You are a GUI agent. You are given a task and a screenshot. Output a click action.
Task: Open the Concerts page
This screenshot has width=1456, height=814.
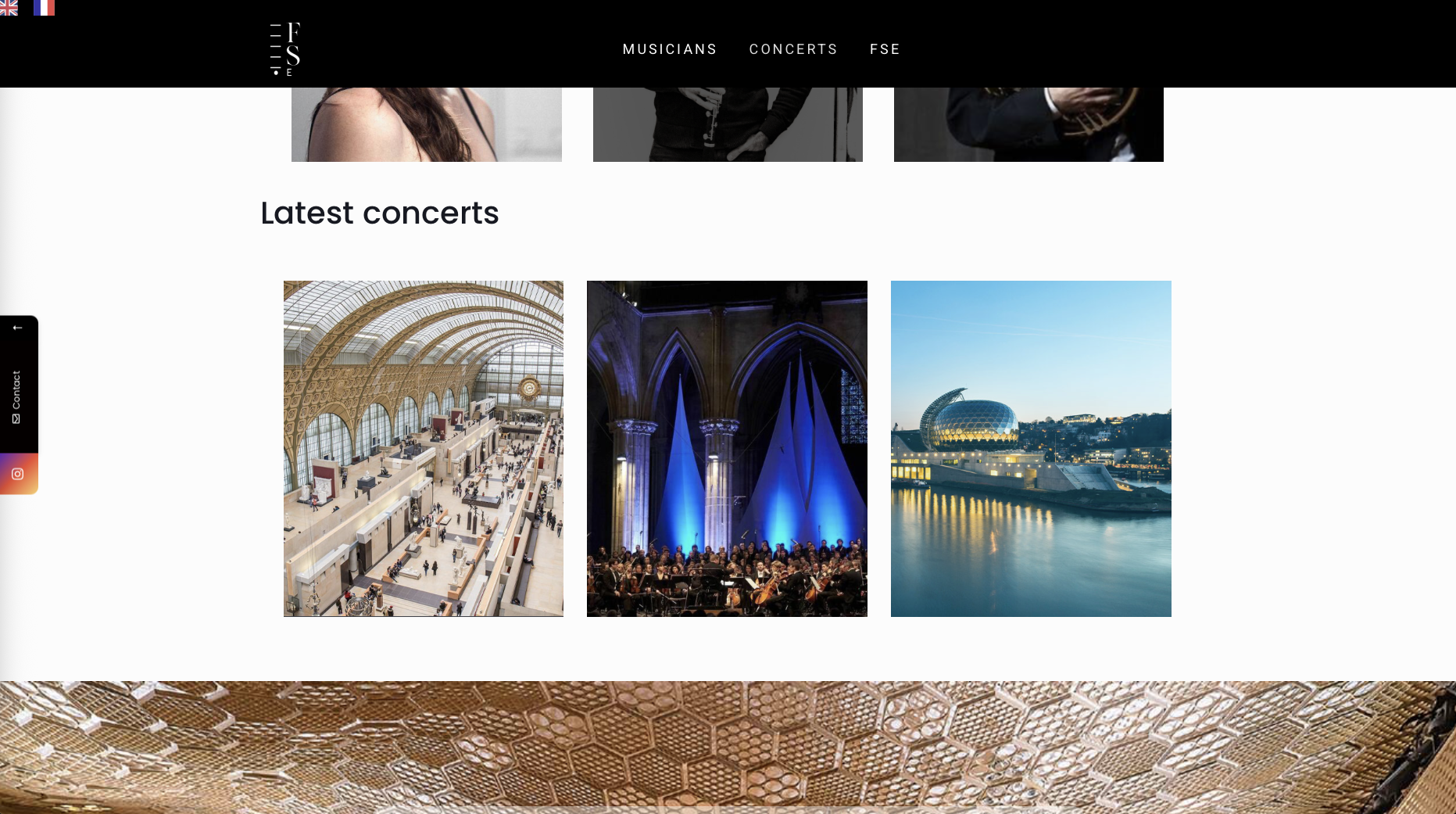tap(793, 49)
